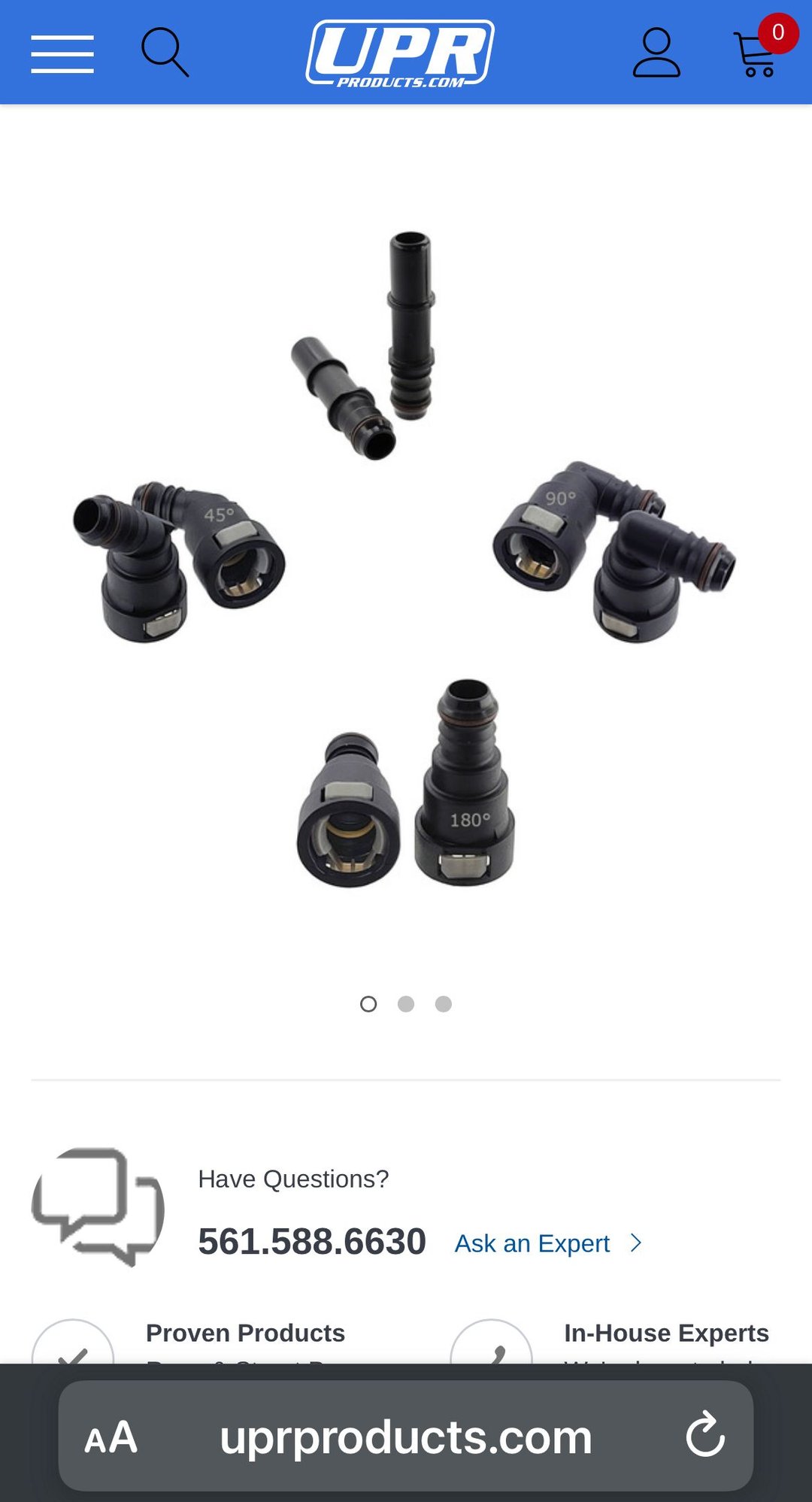Open the hamburger navigation menu
The image size is (812, 1502).
(62, 53)
